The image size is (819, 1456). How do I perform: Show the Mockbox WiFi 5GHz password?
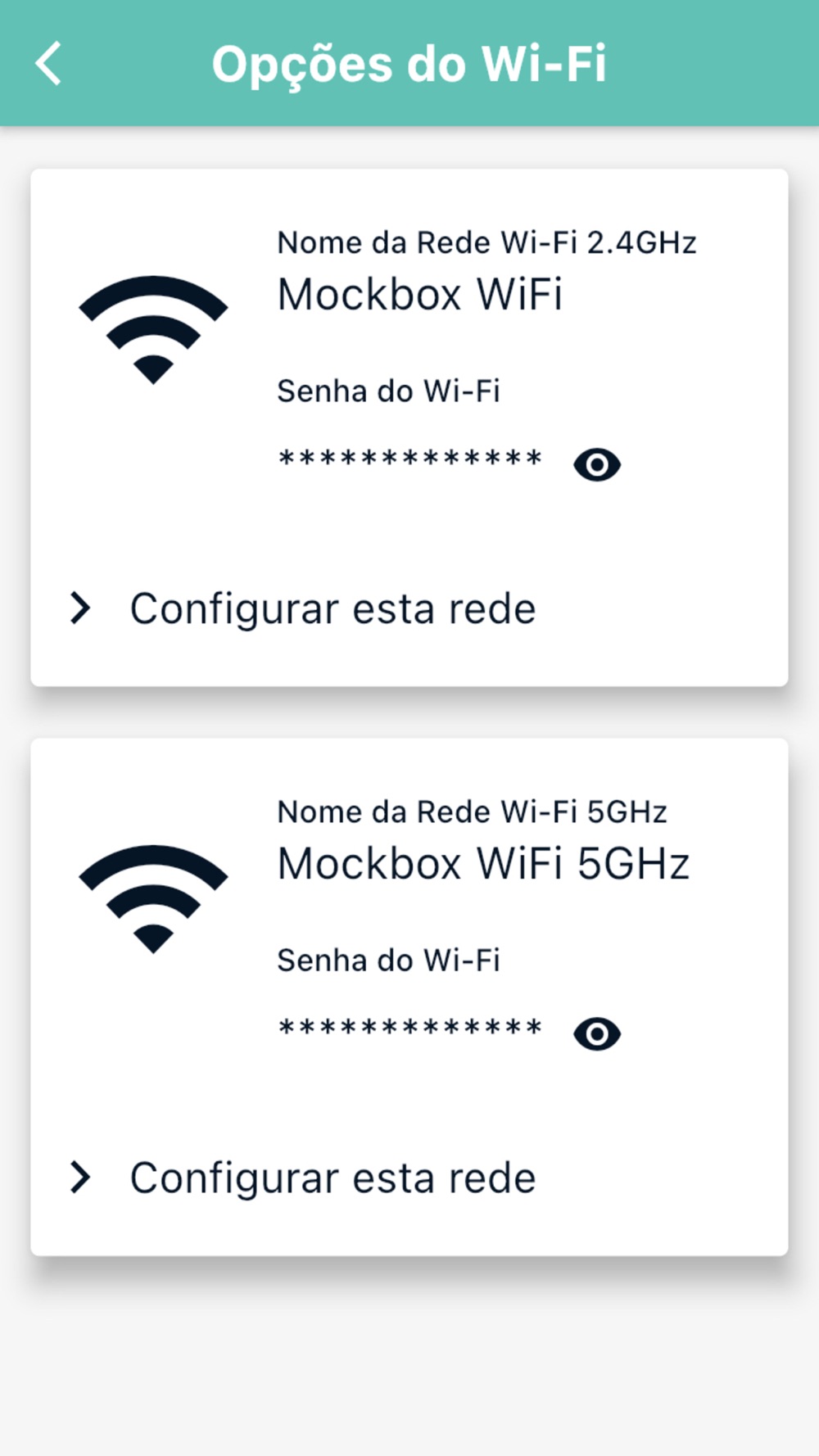pyautogui.click(x=597, y=1034)
